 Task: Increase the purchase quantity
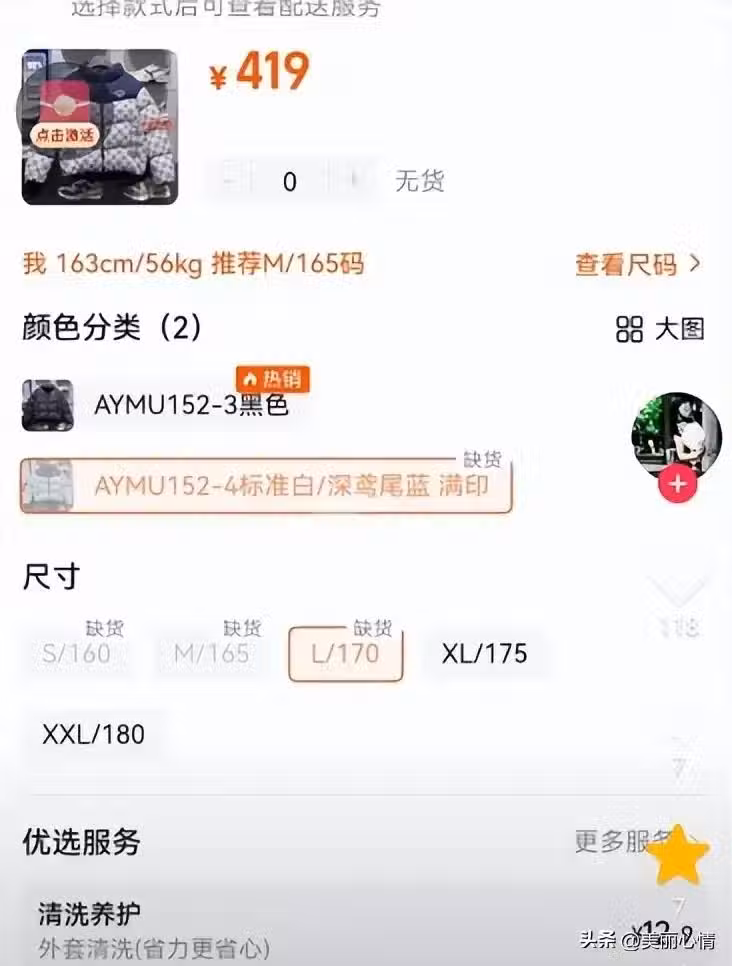[352, 181]
